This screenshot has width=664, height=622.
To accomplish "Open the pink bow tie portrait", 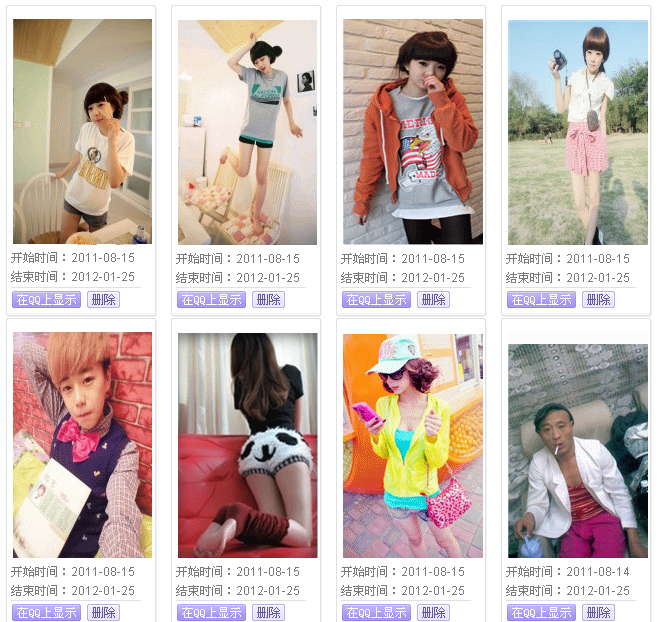I will pos(82,445).
